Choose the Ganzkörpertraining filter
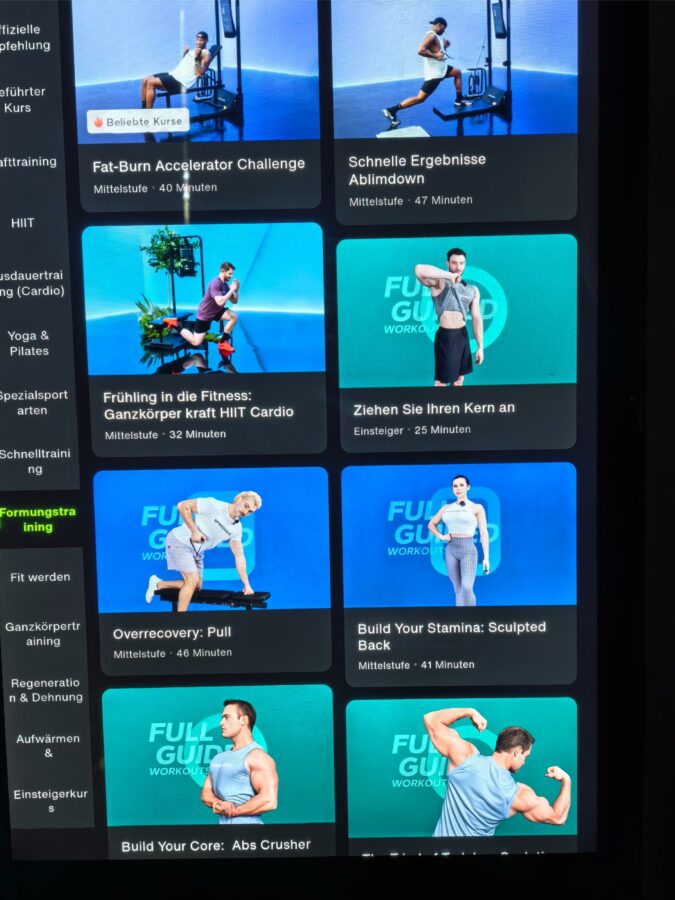Viewport: 675px width, 900px height. tap(43, 634)
